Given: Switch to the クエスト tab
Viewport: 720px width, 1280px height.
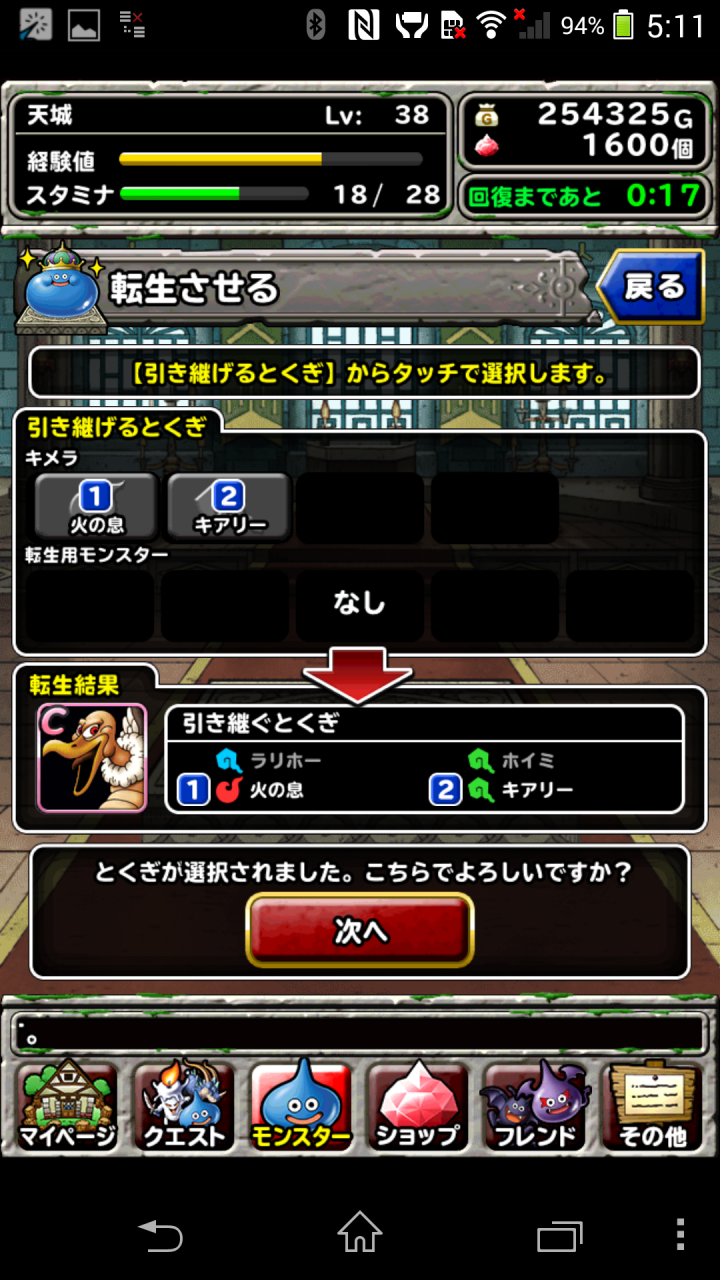Looking at the screenshot, I should click(x=185, y=1107).
